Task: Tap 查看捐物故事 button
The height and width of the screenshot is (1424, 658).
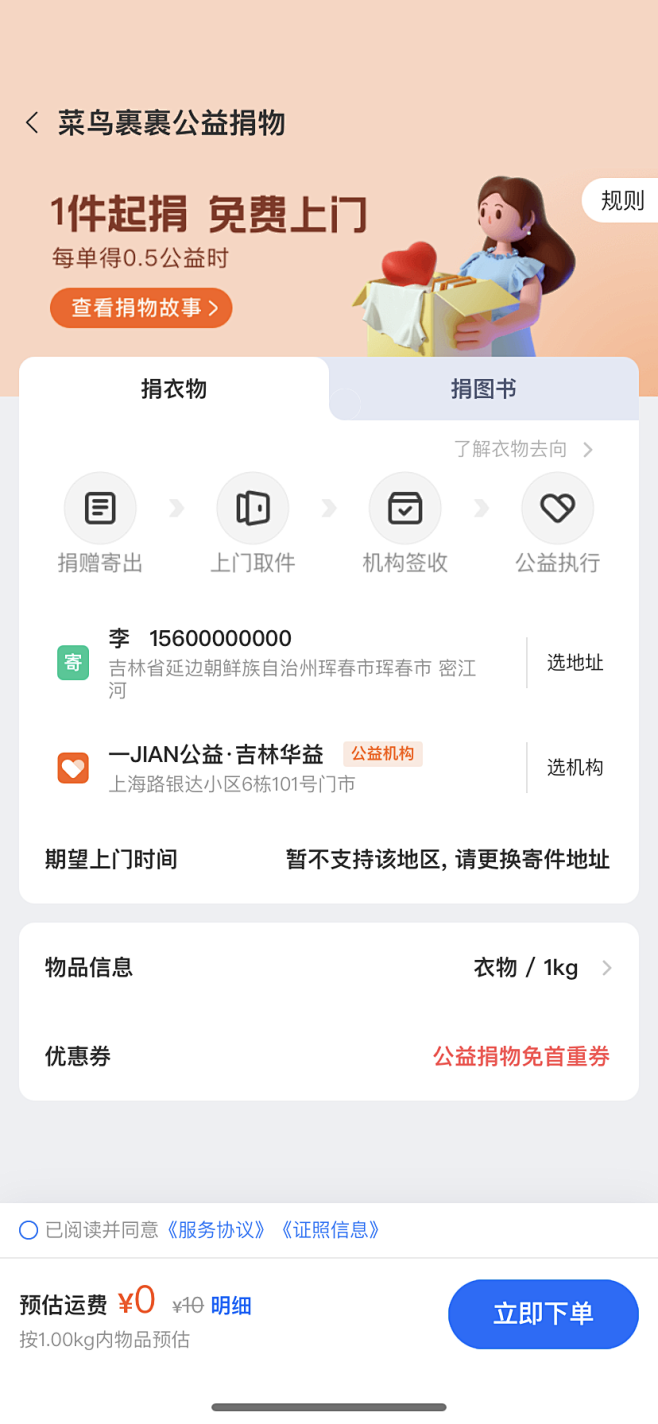Action: pyautogui.click(x=141, y=308)
